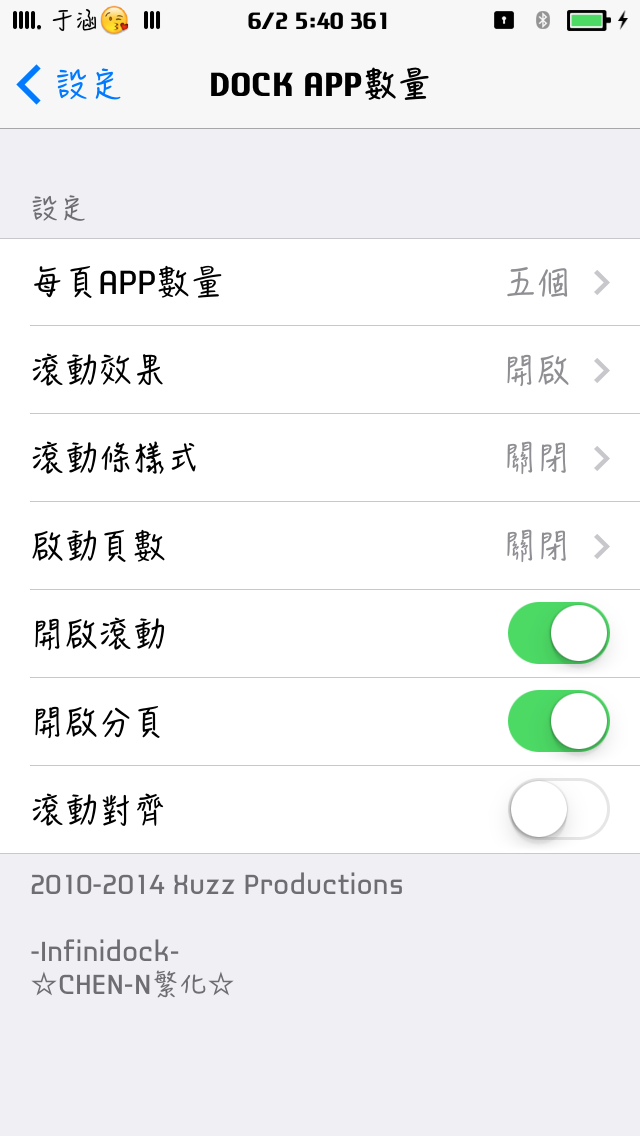Disable the 開啟分頁 switch

[558, 721]
